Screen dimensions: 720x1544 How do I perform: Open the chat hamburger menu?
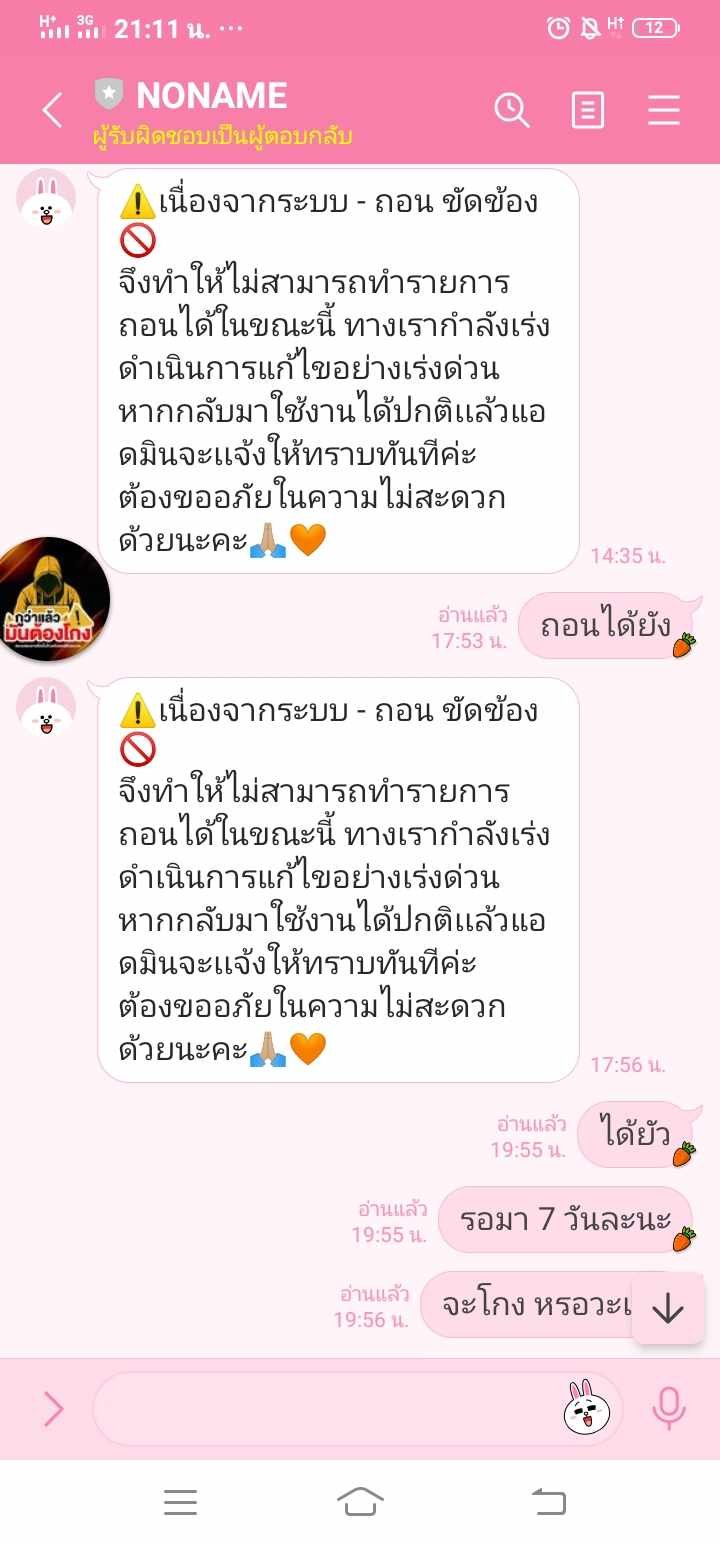click(x=663, y=110)
